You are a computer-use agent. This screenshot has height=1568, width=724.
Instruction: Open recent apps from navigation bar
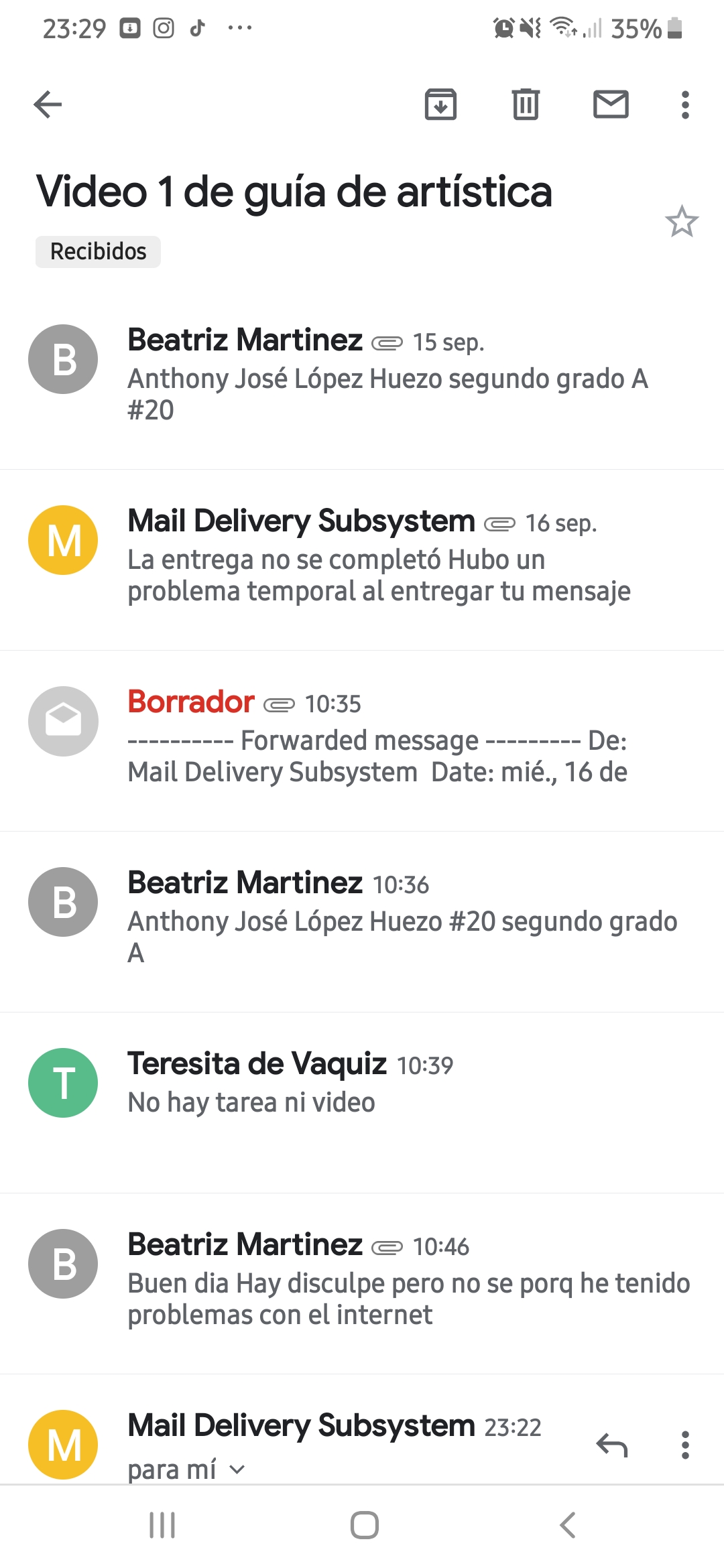click(x=162, y=1526)
